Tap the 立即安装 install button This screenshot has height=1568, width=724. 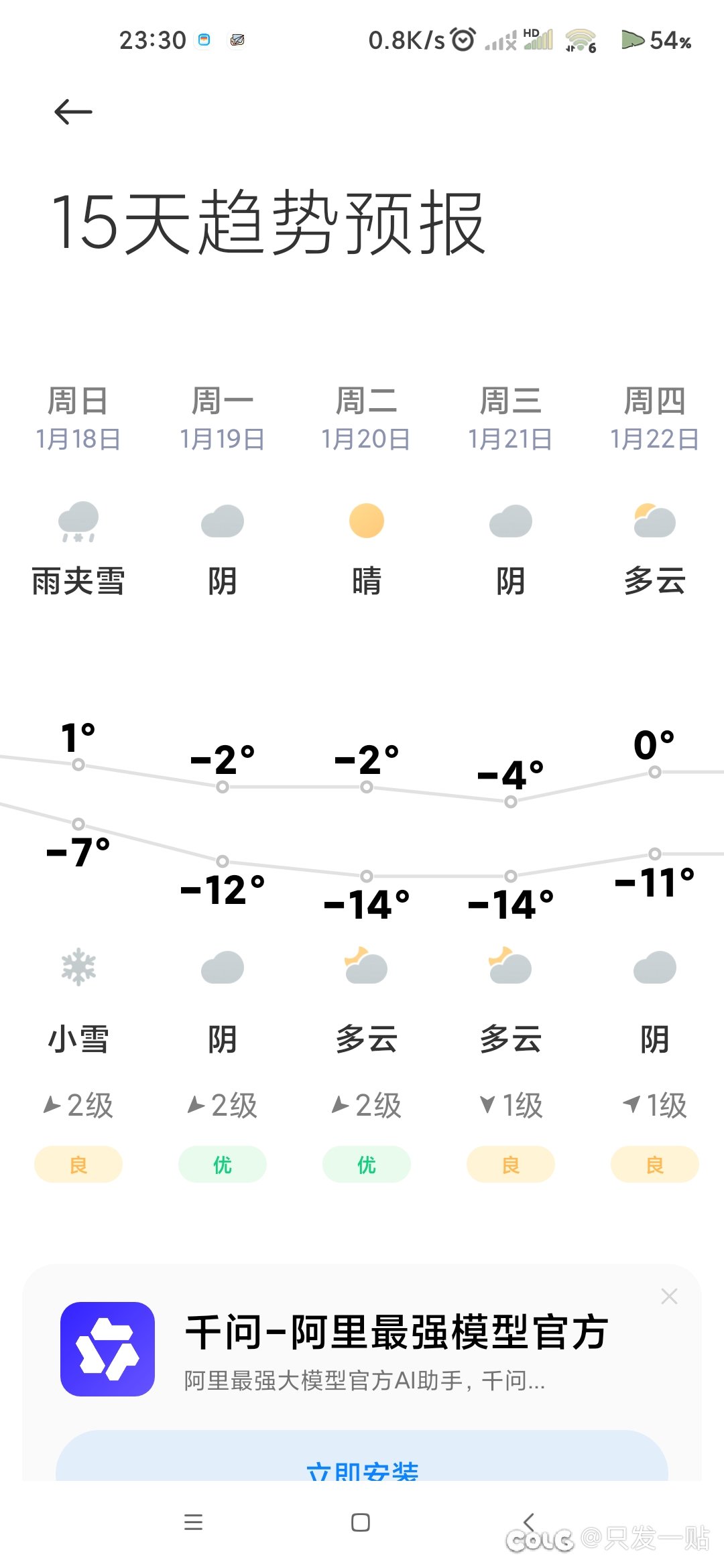[x=362, y=1461]
